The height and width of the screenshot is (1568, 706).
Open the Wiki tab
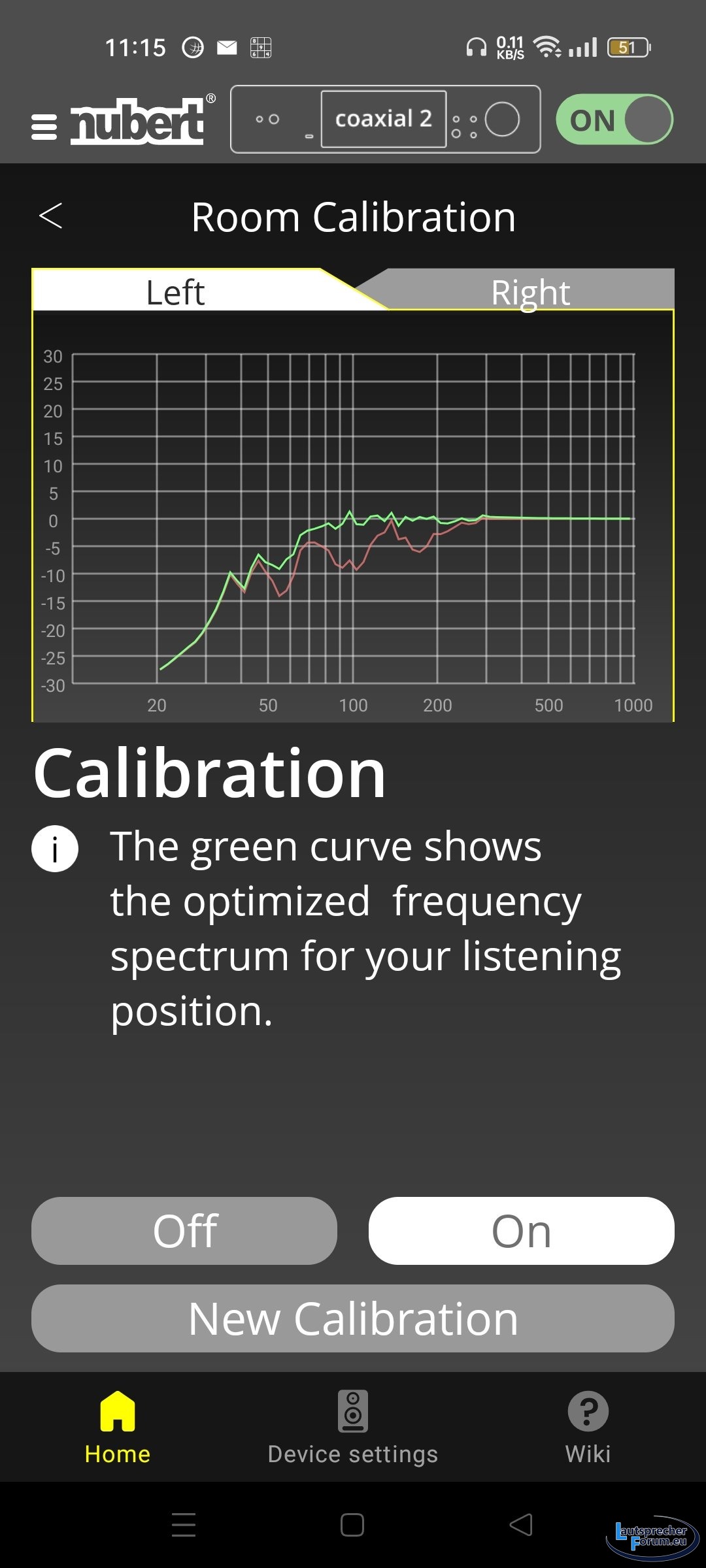[x=588, y=1428]
